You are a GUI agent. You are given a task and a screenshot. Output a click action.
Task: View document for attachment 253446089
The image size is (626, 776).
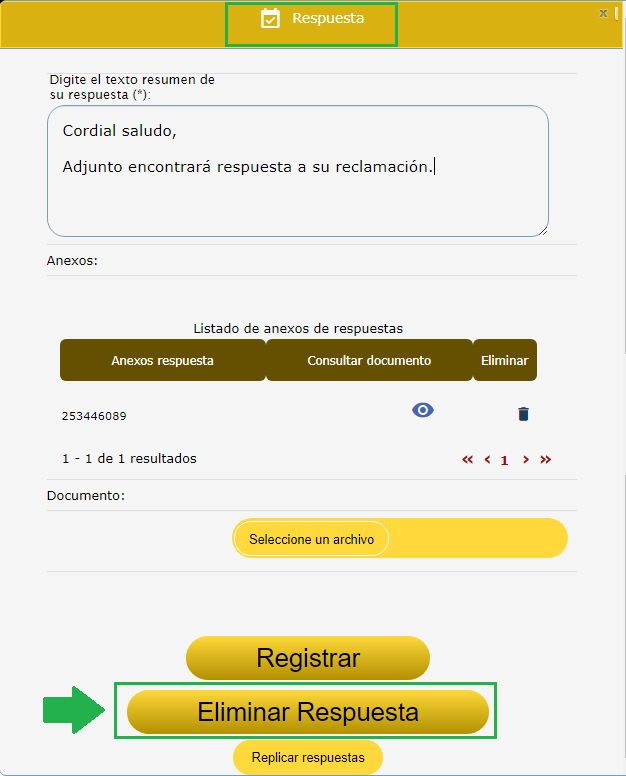point(423,410)
